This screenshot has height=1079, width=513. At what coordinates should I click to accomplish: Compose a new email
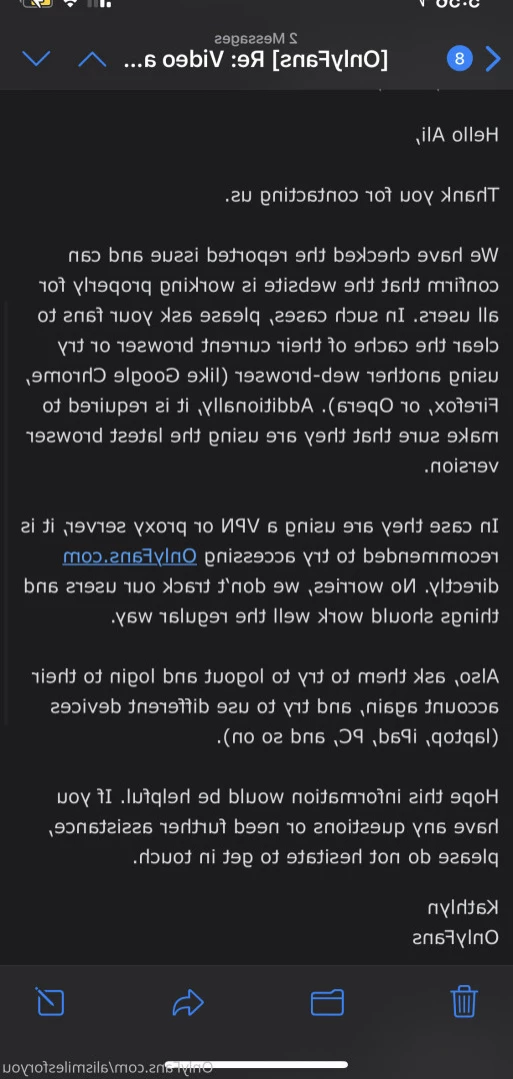click(50, 1001)
